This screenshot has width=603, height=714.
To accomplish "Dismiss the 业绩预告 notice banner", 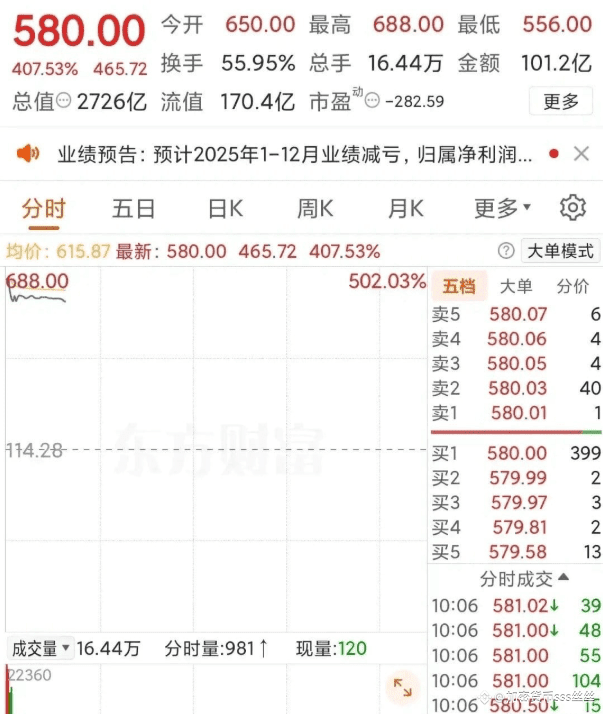I will tap(582, 154).
